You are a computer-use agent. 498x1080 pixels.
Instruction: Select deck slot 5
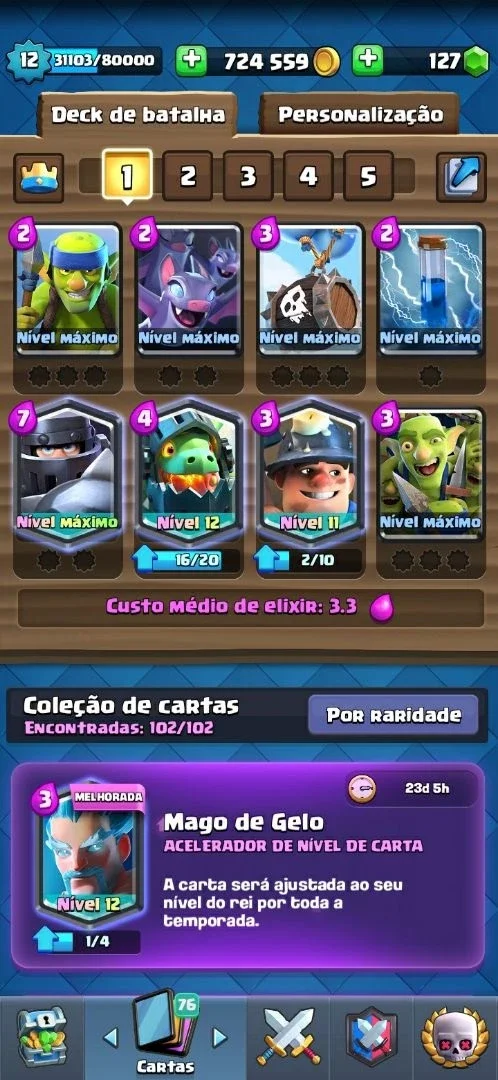369,176
